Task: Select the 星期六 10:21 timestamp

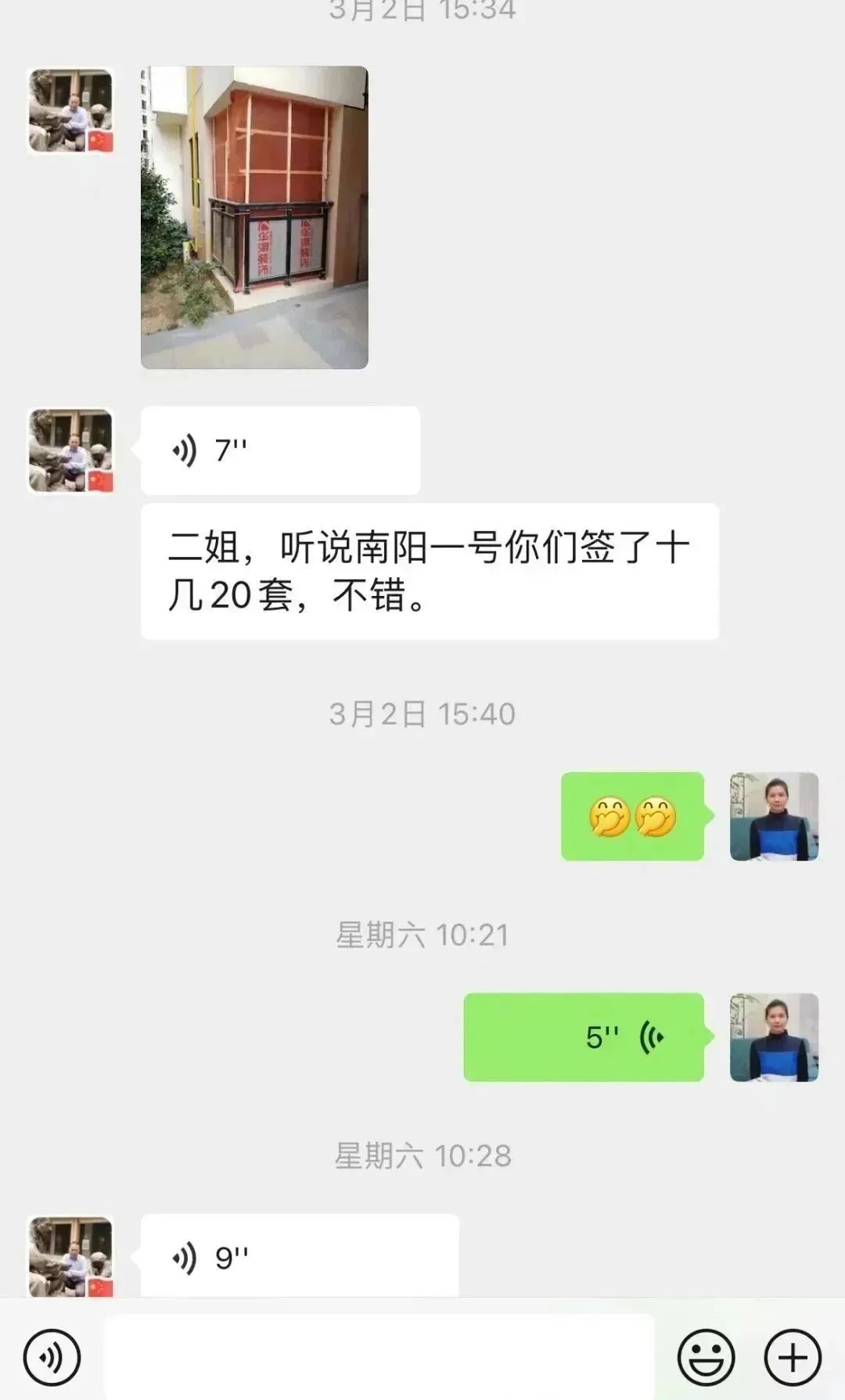Action: pyautogui.click(x=422, y=934)
